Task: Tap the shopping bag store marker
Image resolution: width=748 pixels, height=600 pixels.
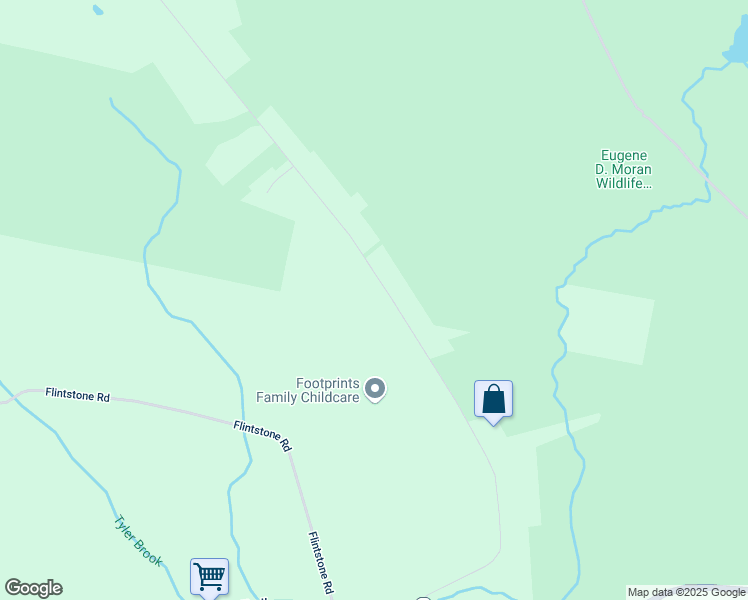Action: pyautogui.click(x=493, y=400)
